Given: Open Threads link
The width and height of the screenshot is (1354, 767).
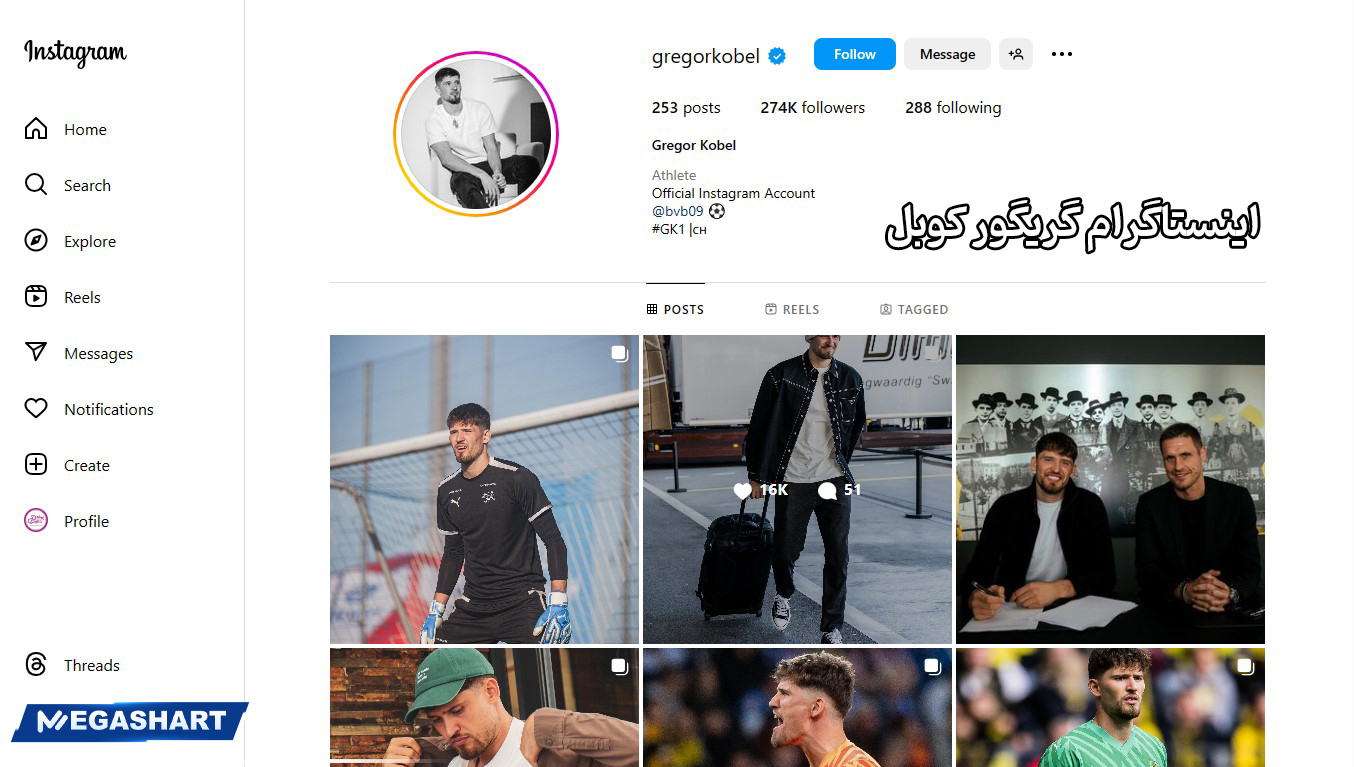Looking at the screenshot, I should click(90, 665).
